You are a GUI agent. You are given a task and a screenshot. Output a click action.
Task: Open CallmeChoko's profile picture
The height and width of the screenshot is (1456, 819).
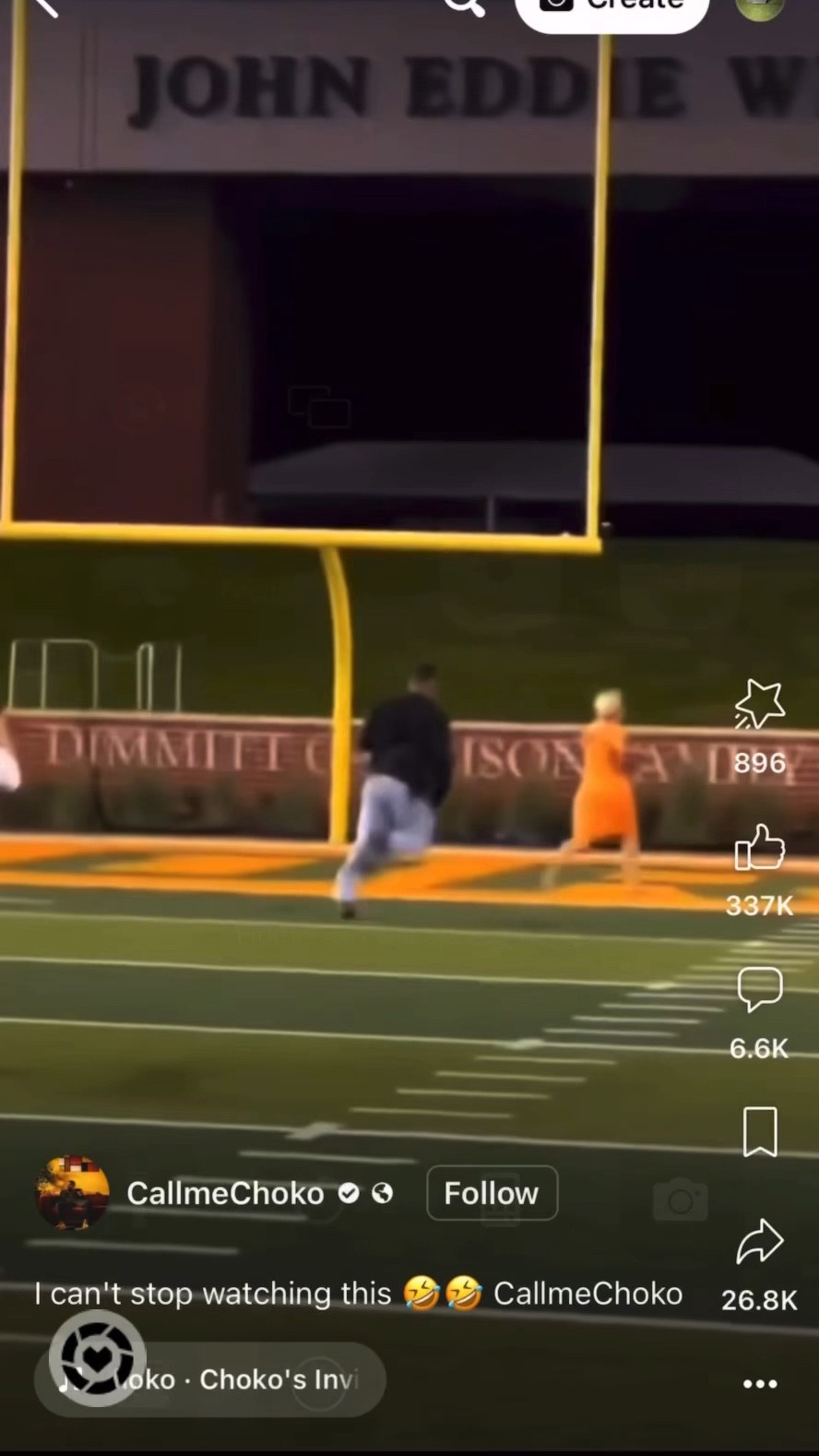pyautogui.click(x=72, y=1193)
